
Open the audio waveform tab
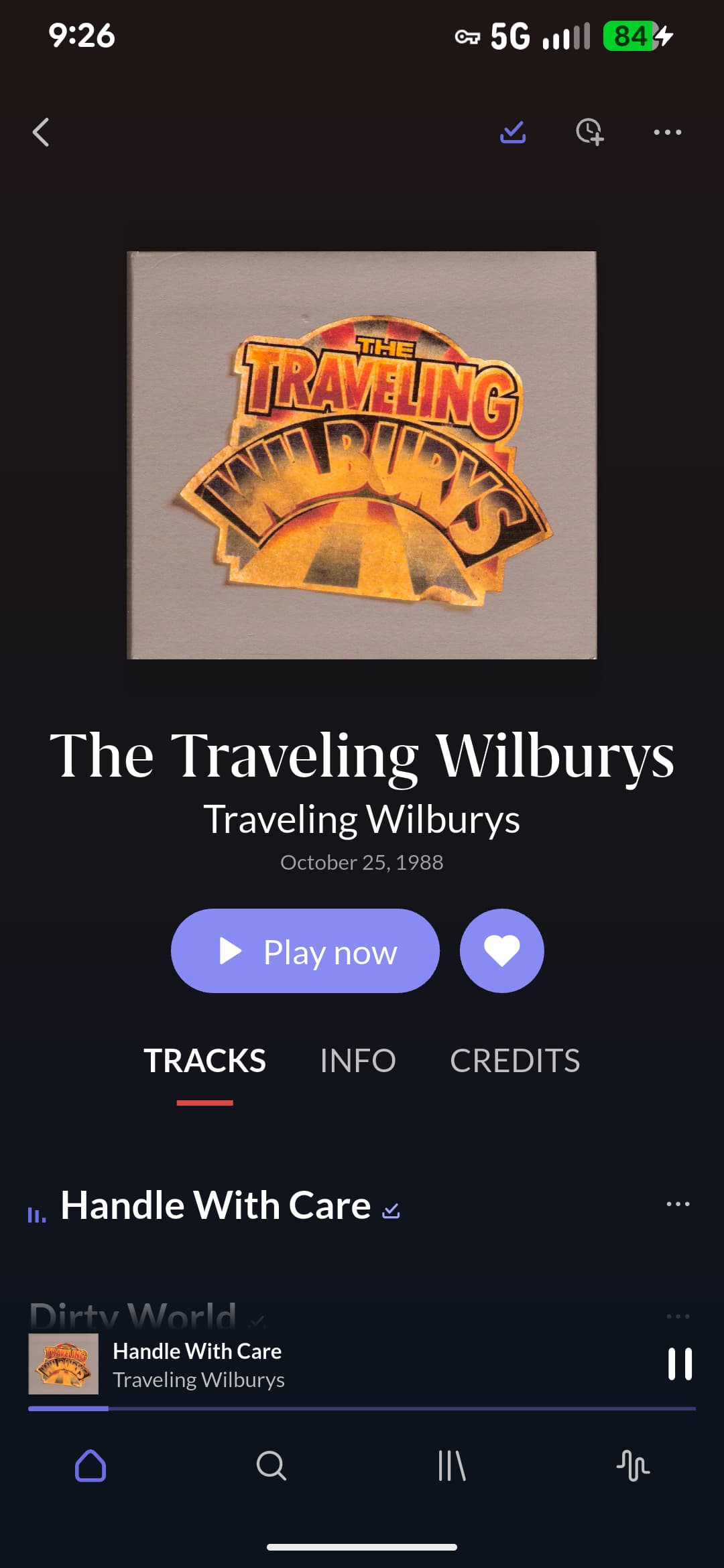tap(633, 1465)
